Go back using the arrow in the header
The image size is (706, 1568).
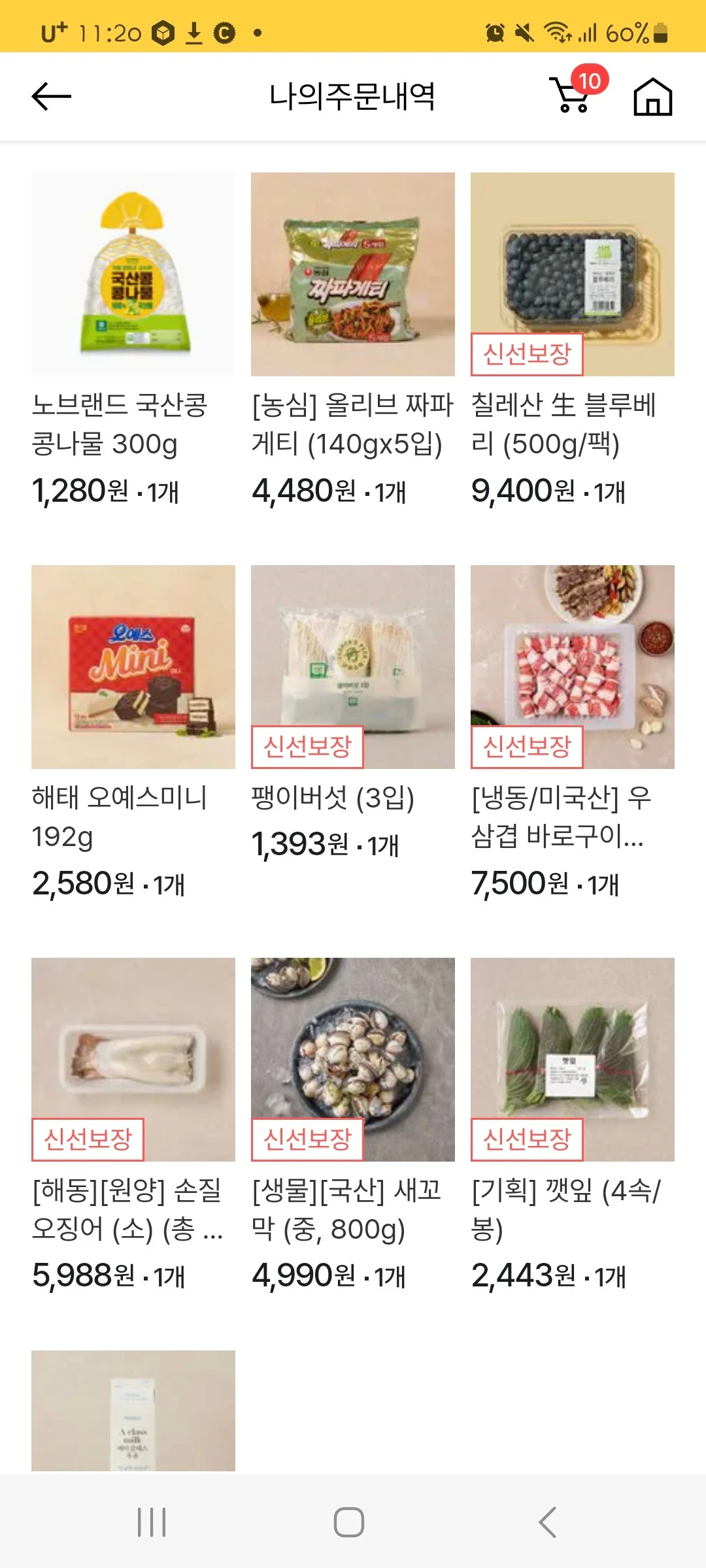tap(51, 97)
